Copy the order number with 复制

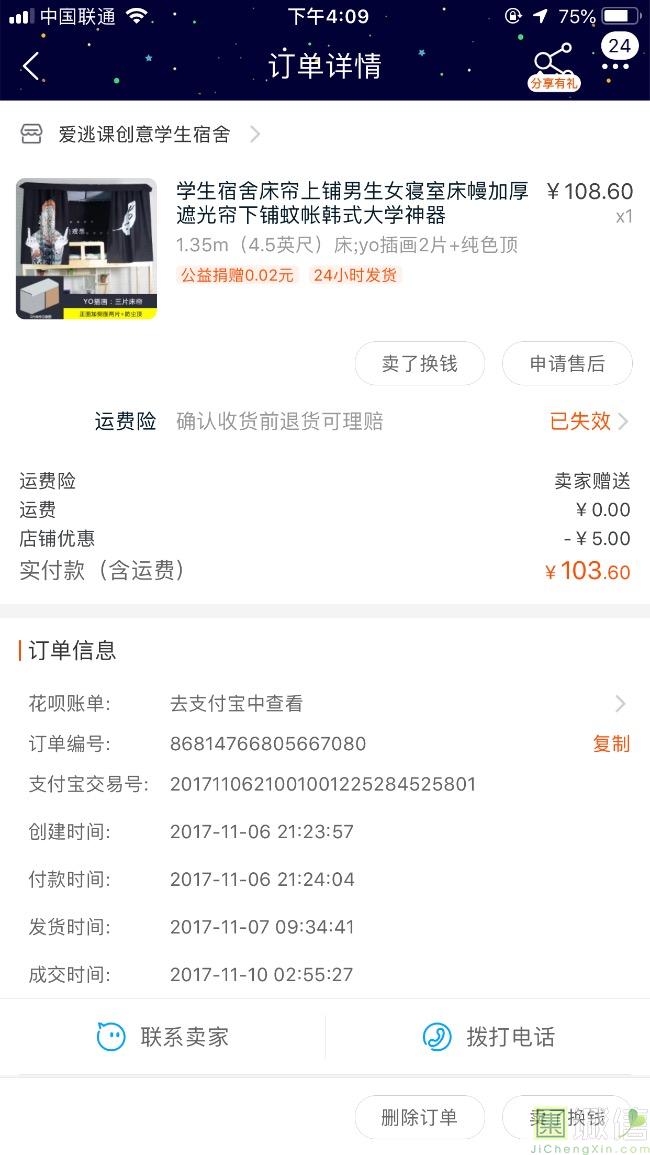[x=611, y=744]
